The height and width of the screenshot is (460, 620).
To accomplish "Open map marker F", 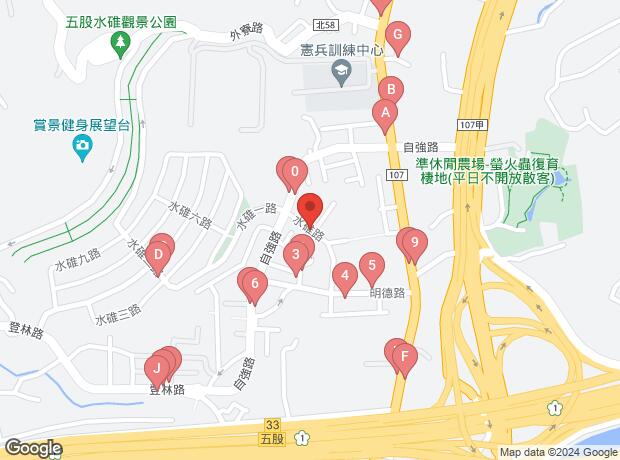I will click(403, 355).
